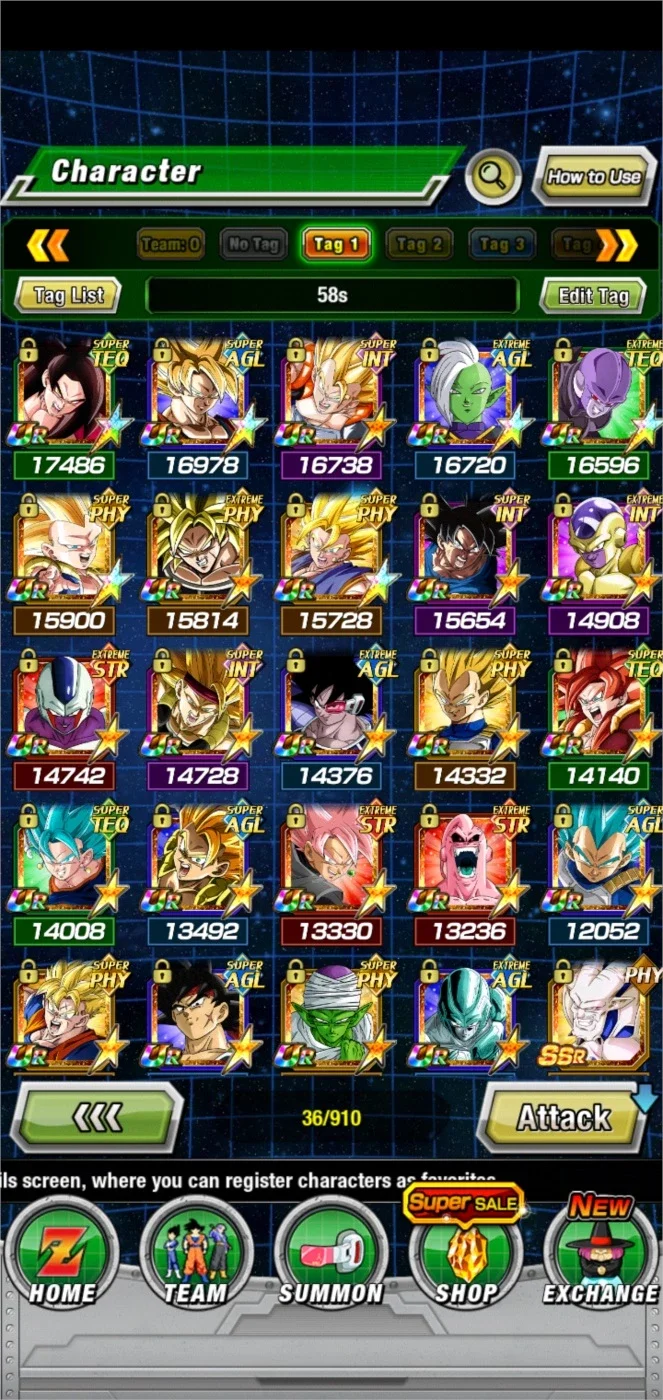Show more tags with right double arrow
The width and height of the screenshot is (663, 1400).
pos(616,244)
